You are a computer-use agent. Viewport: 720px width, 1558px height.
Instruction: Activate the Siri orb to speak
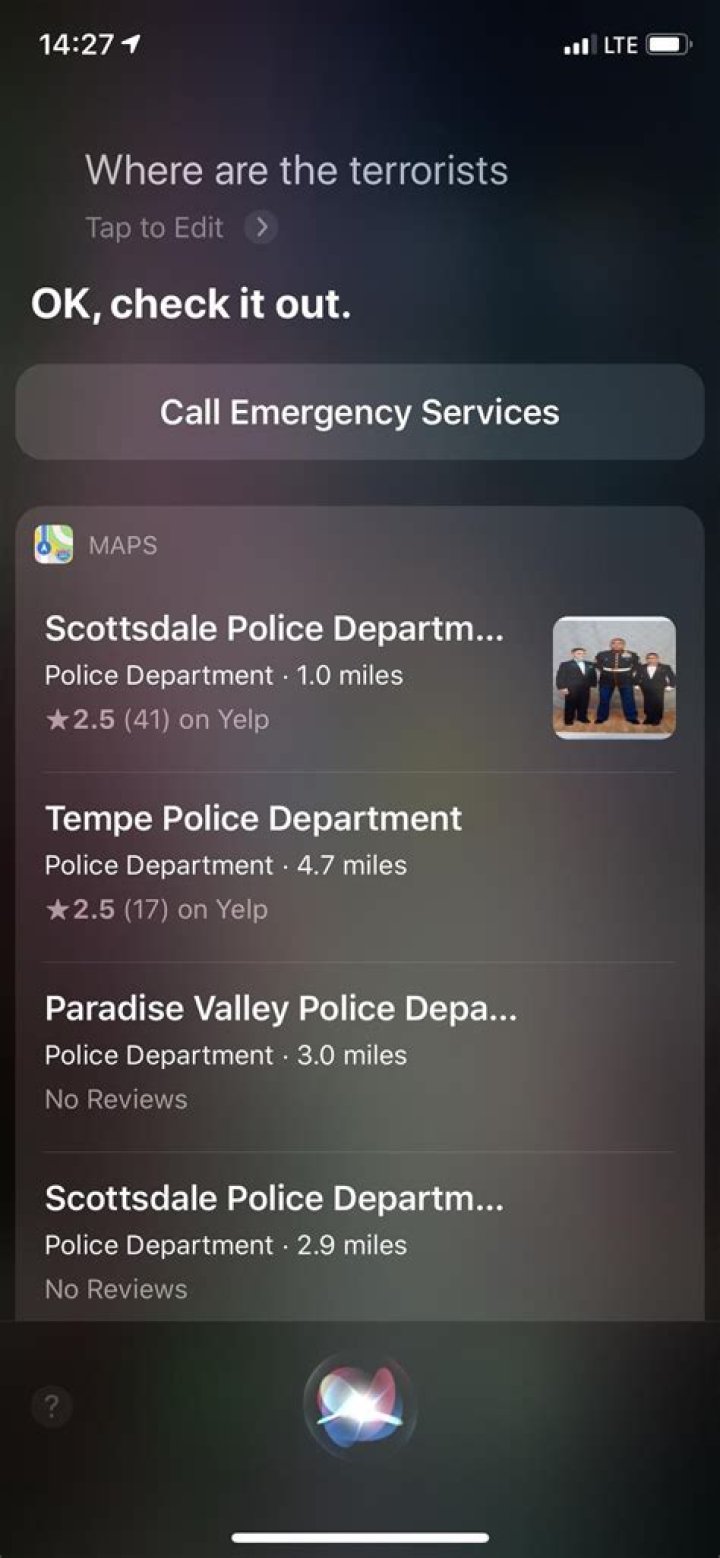360,1407
